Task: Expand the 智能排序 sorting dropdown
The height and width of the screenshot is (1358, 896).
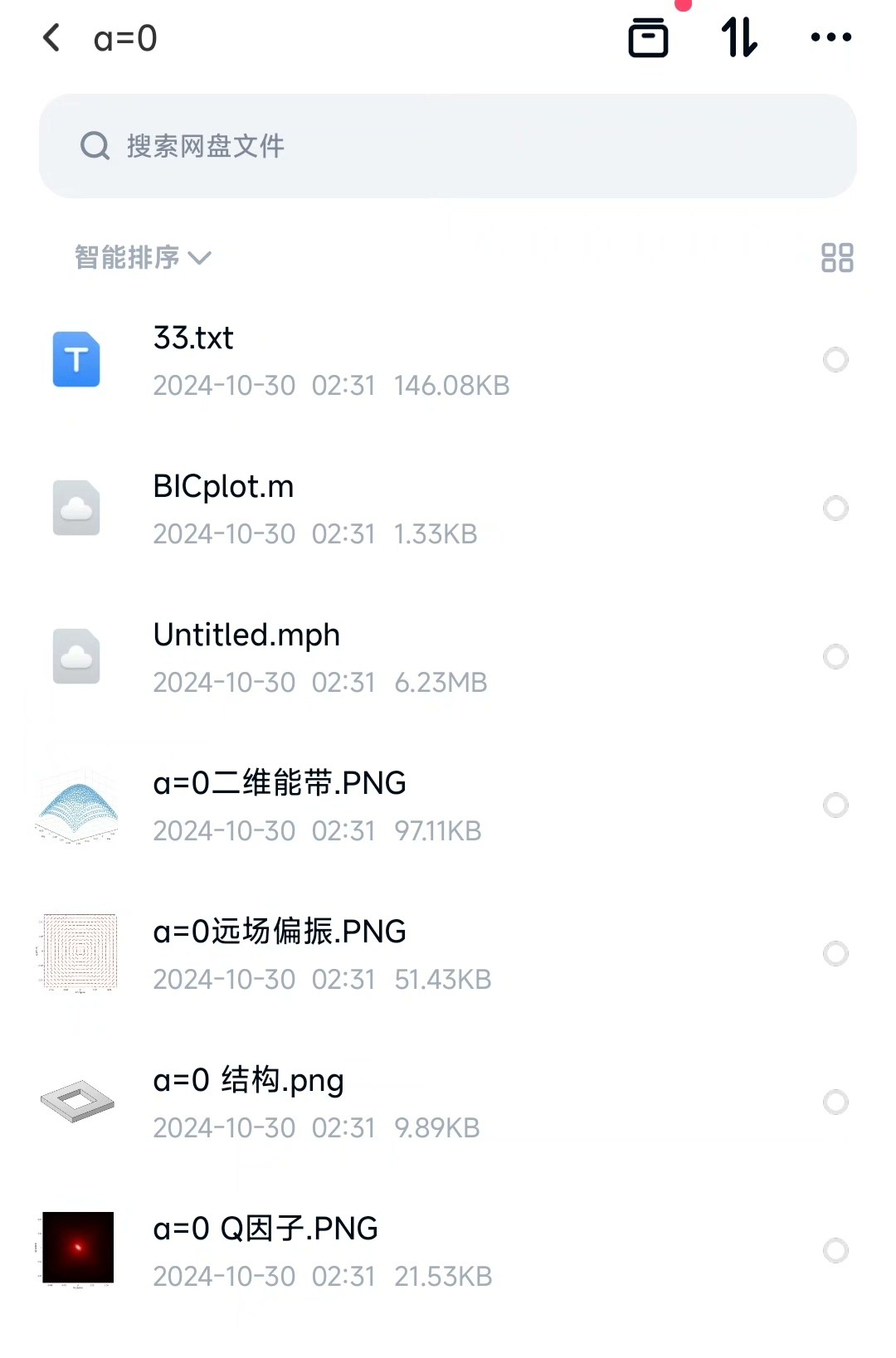Action: click(x=143, y=258)
